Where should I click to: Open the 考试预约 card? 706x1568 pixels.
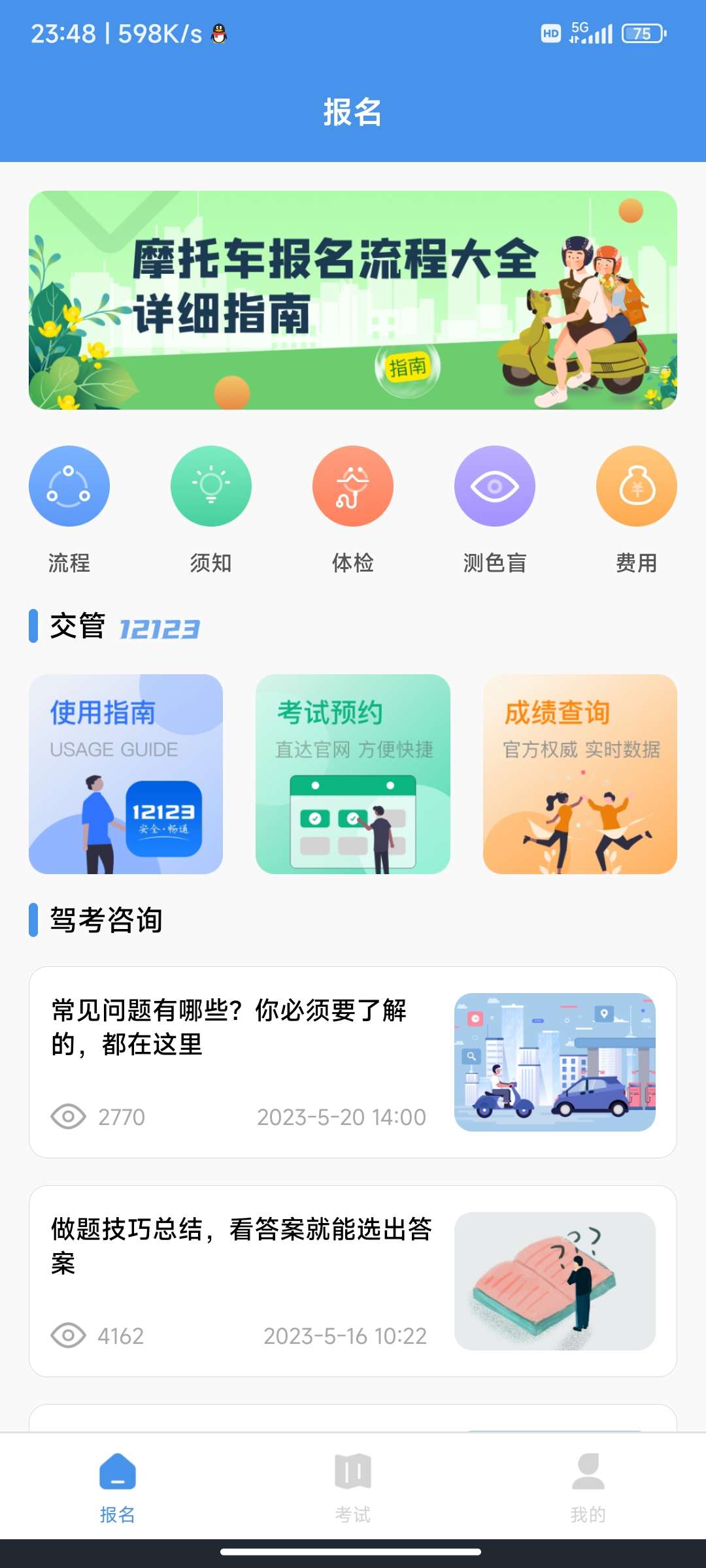(x=353, y=774)
